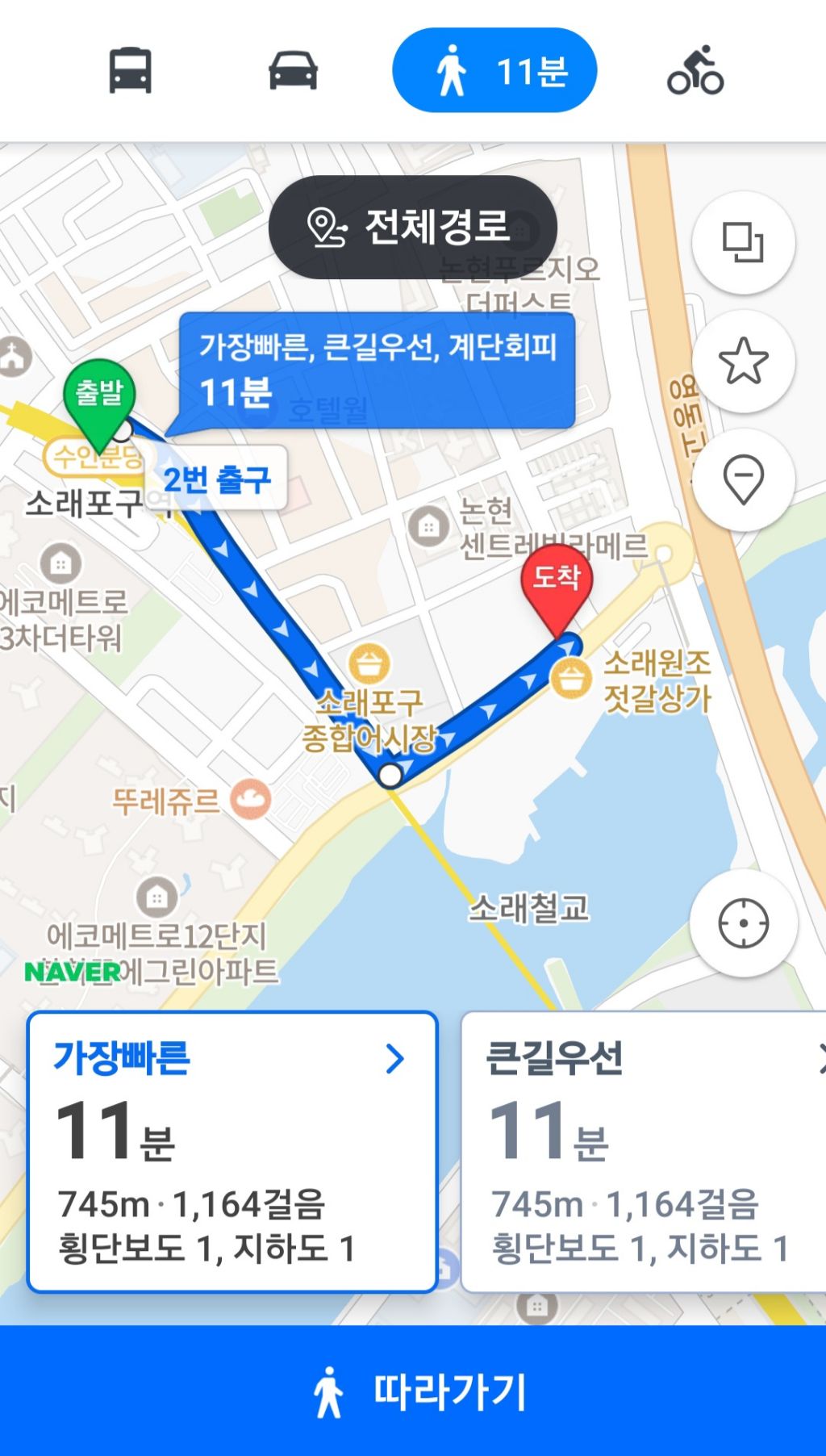Image resolution: width=826 pixels, height=1456 pixels.
Task: Tap the 소래원조 젓갈상가 place marker
Action: [x=571, y=676]
